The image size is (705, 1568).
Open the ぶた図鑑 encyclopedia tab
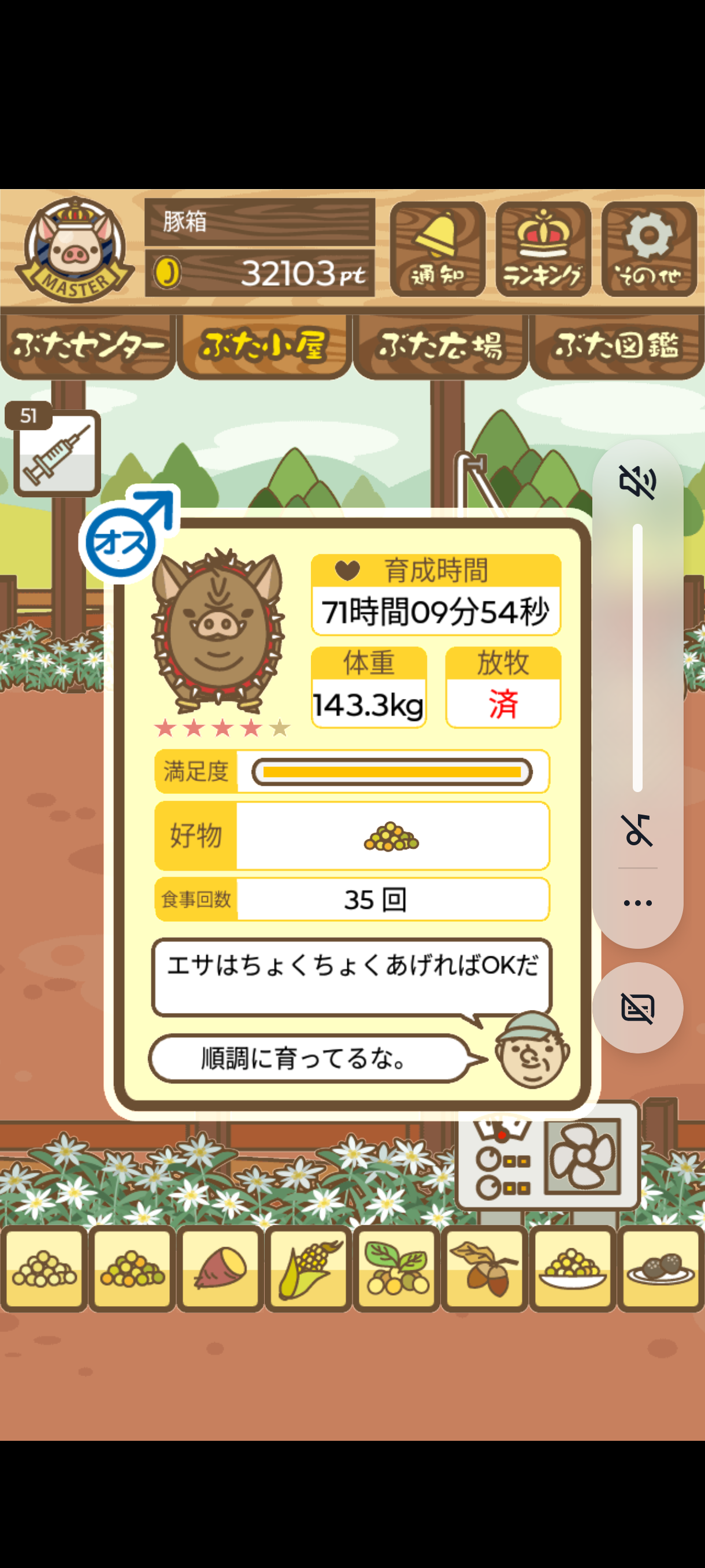point(616,346)
